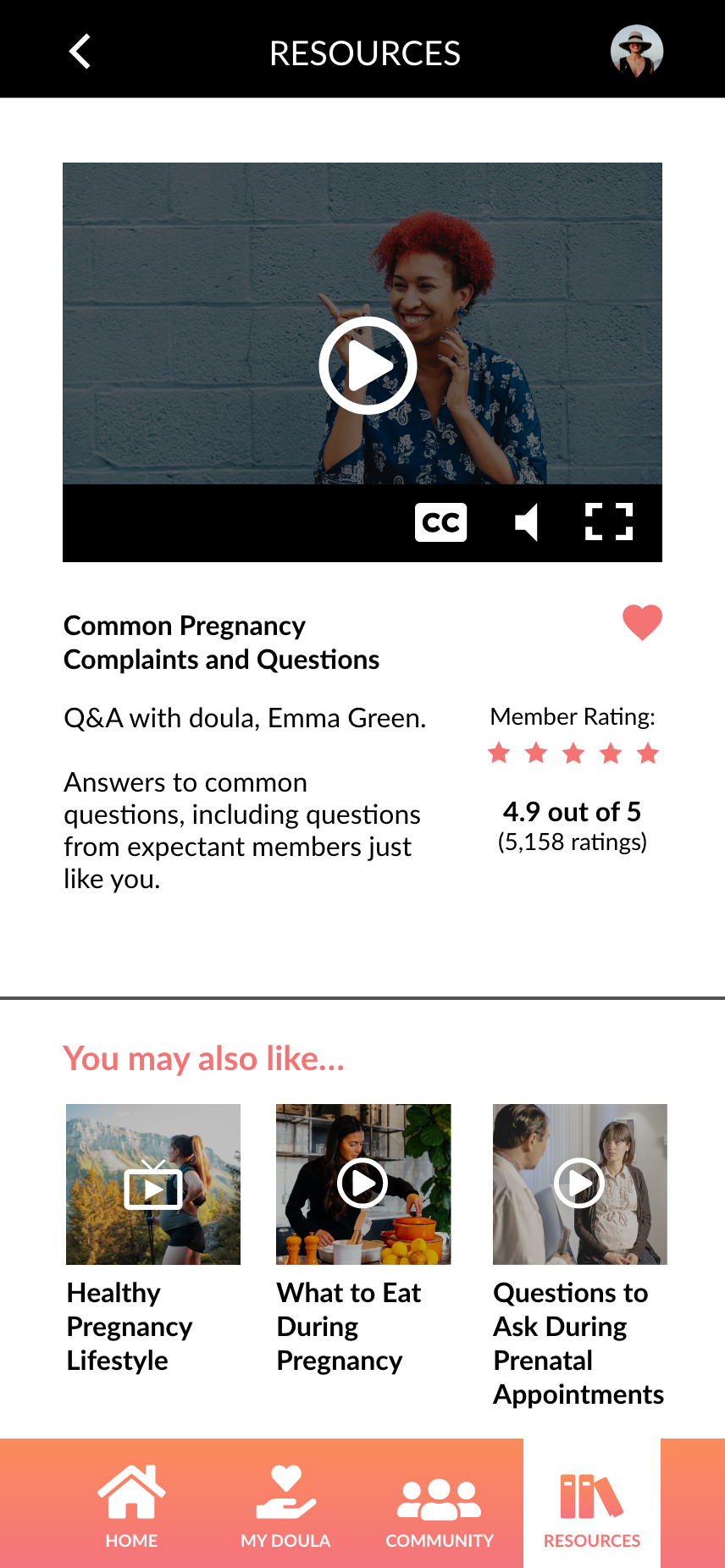Tap the heart to favorite this video

pyautogui.click(x=642, y=623)
